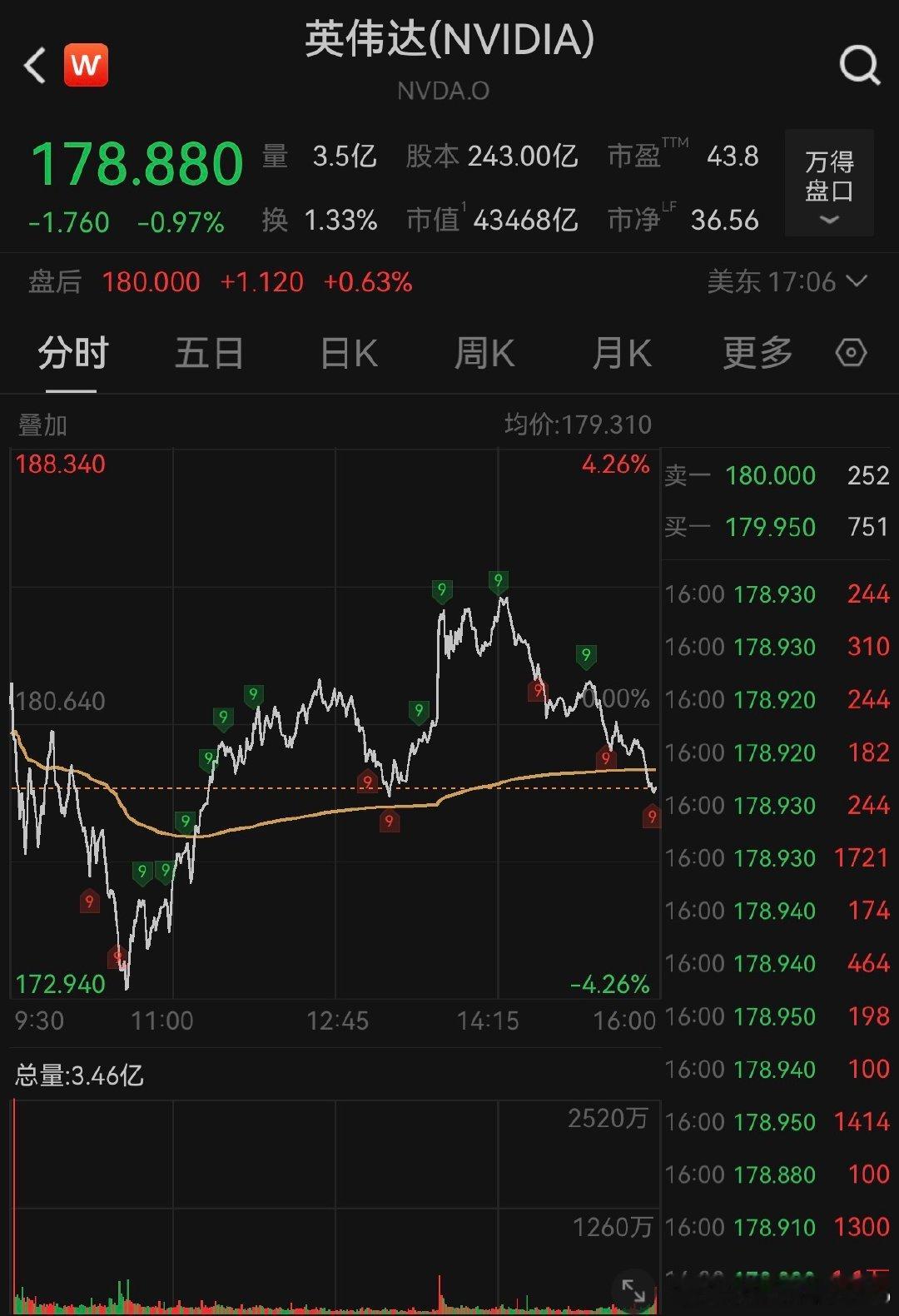
Task: Switch to the 日K candlestick tab
Action: pyautogui.click(x=347, y=352)
